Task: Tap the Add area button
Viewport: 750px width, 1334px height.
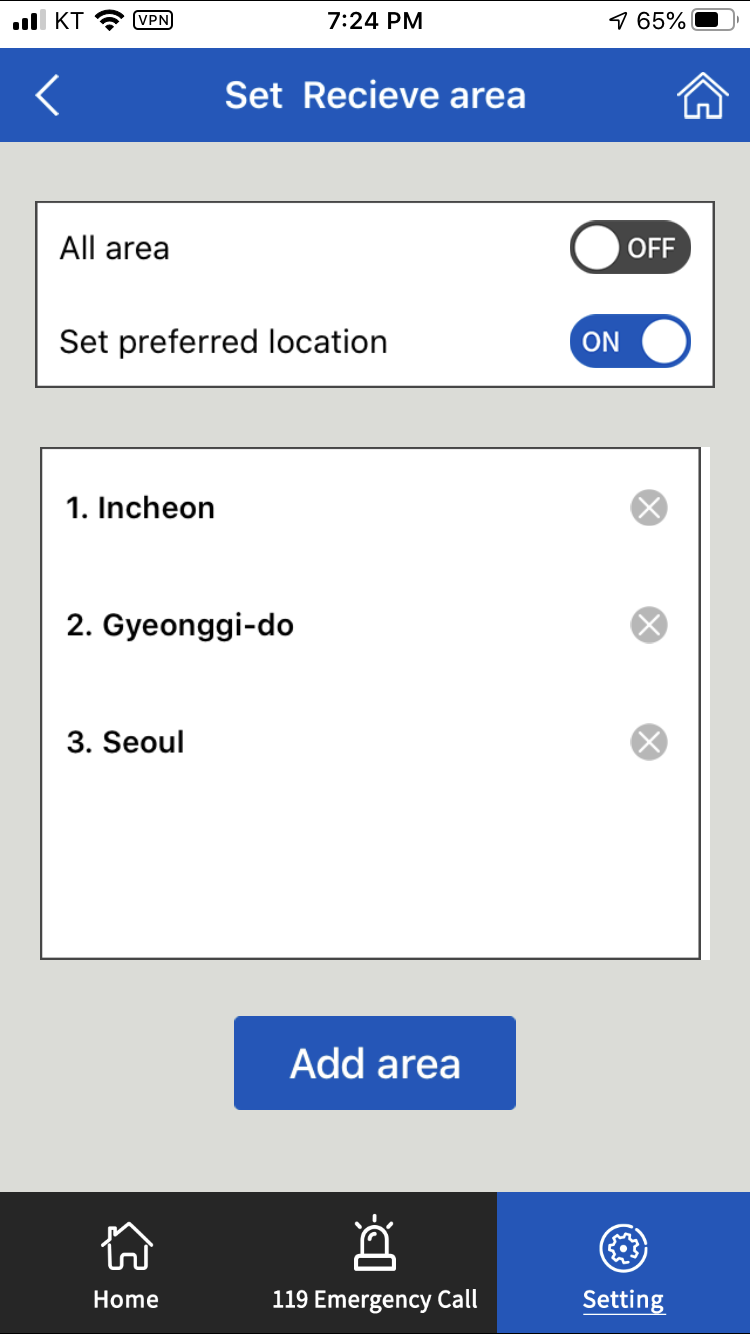Action: (374, 1062)
